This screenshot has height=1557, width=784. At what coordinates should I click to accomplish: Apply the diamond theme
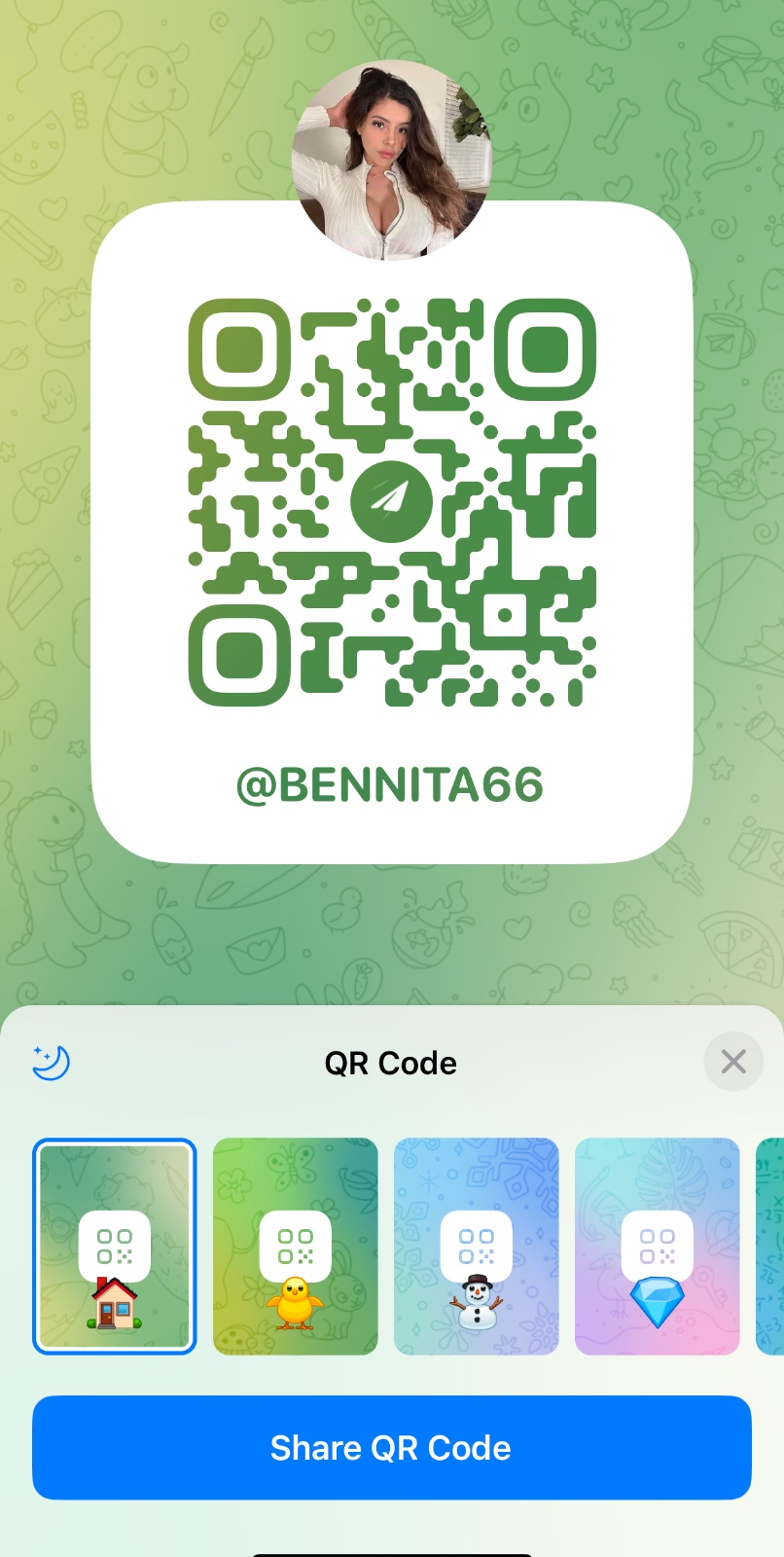point(658,1247)
